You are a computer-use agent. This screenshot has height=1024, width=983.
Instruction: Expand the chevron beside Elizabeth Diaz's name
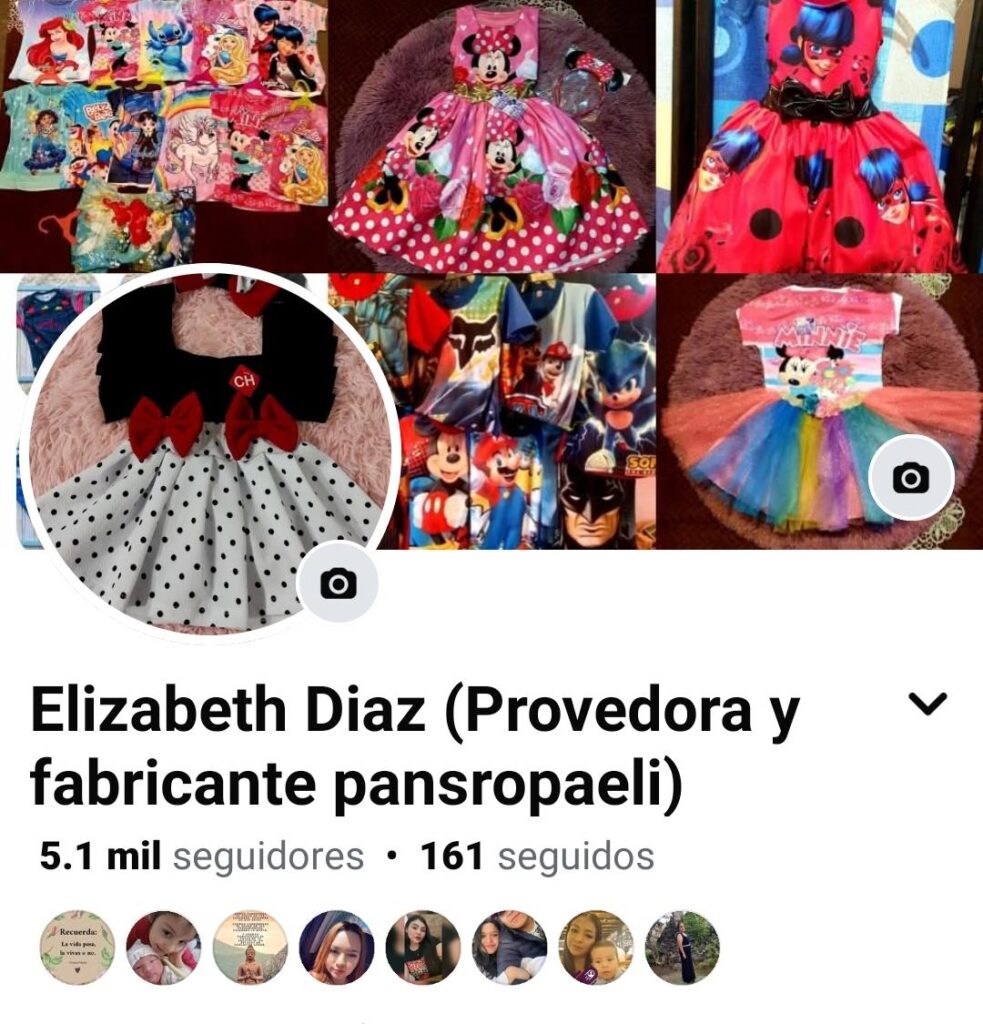click(929, 705)
